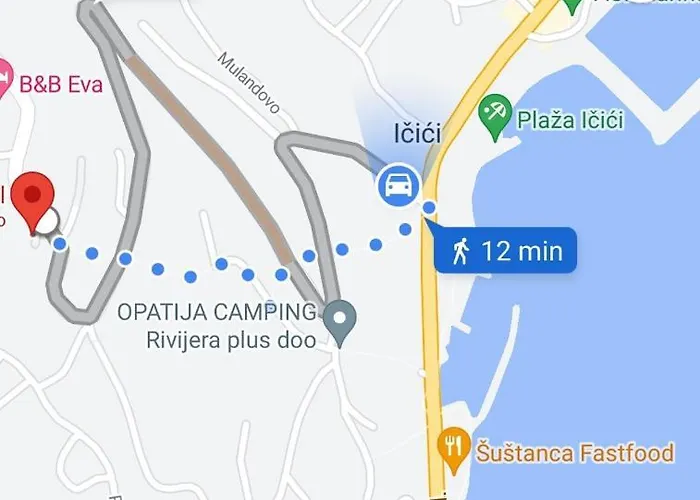700x500 pixels.
Task: Open the Opatija Camping location pin
Action: click(x=342, y=320)
